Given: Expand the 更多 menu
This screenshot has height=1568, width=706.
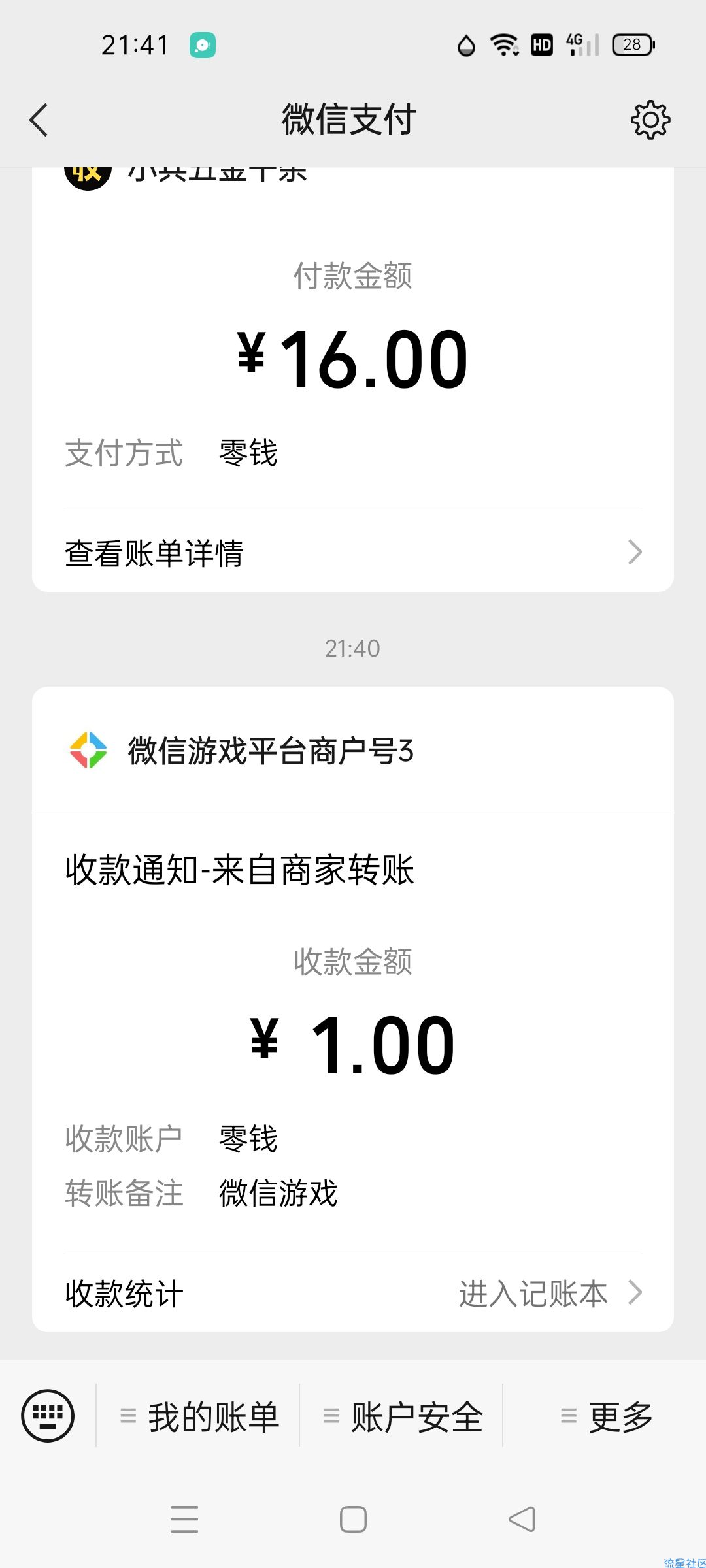Looking at the screenshot, I should point(605,1416).
